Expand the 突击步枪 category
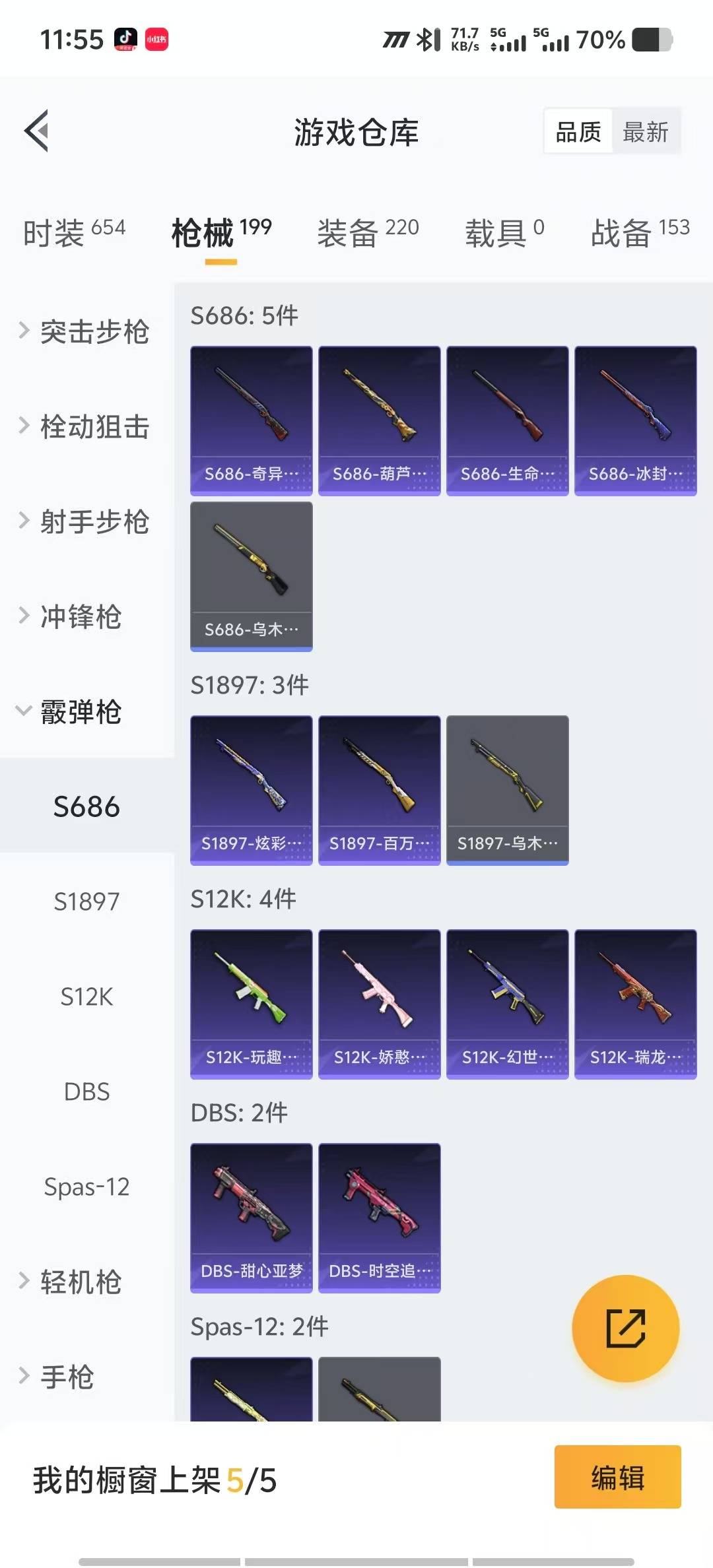This screenshot has height=1568, width=713. [x=86, y=331]
